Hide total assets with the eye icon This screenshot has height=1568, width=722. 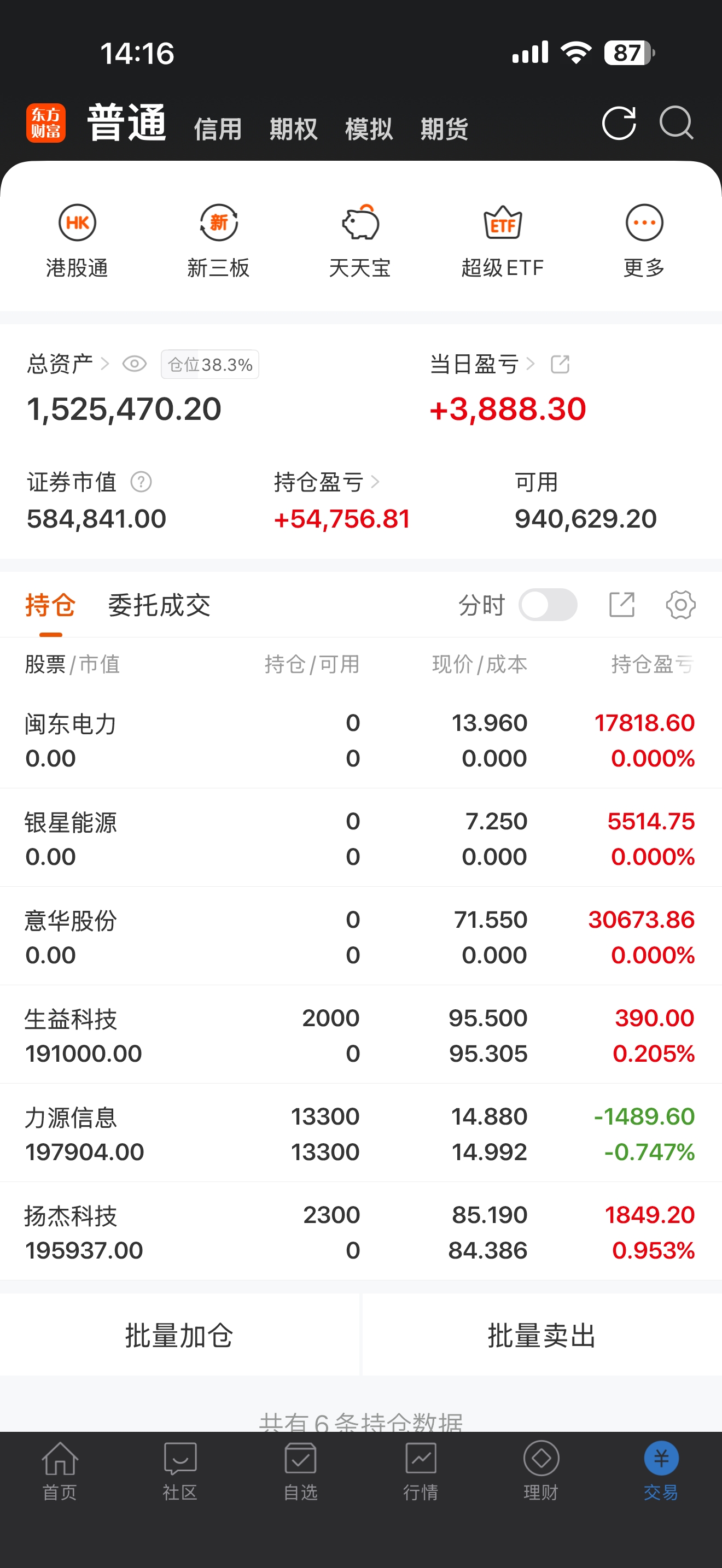tap(134, 364)
